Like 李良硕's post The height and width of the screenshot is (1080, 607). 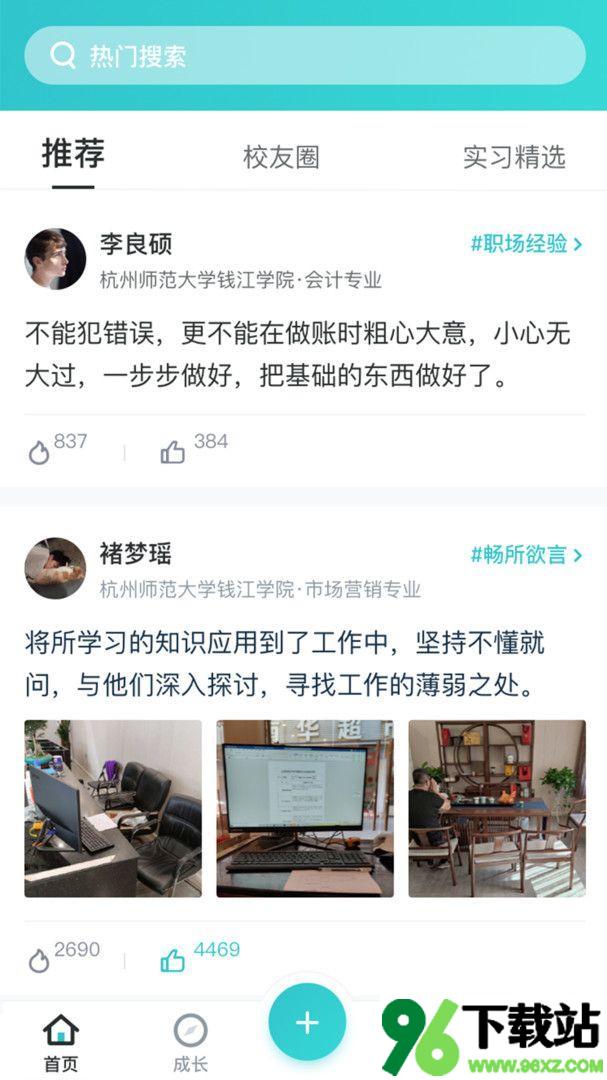pos(174,452)
